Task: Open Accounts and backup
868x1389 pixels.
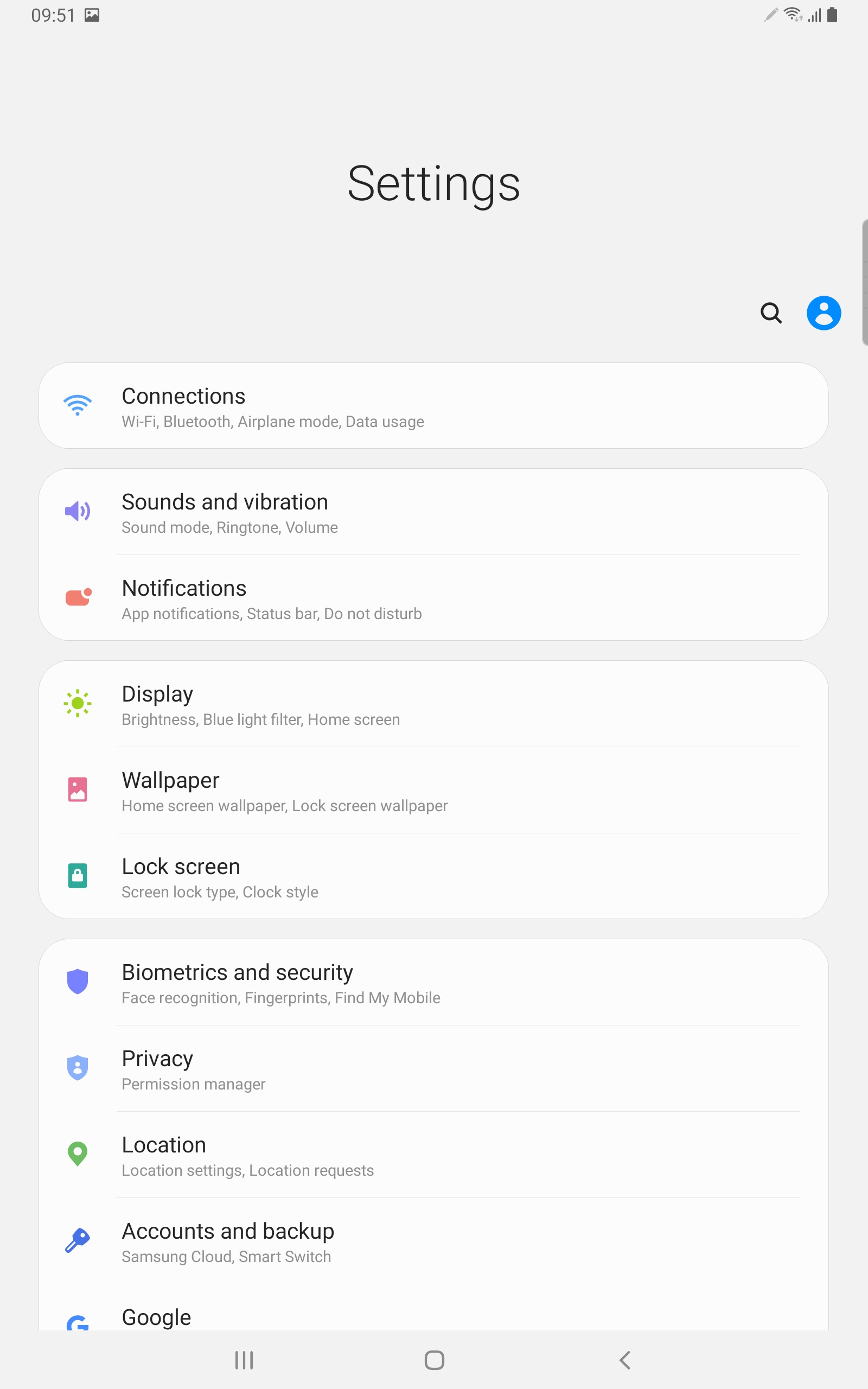Action: 433,1241
